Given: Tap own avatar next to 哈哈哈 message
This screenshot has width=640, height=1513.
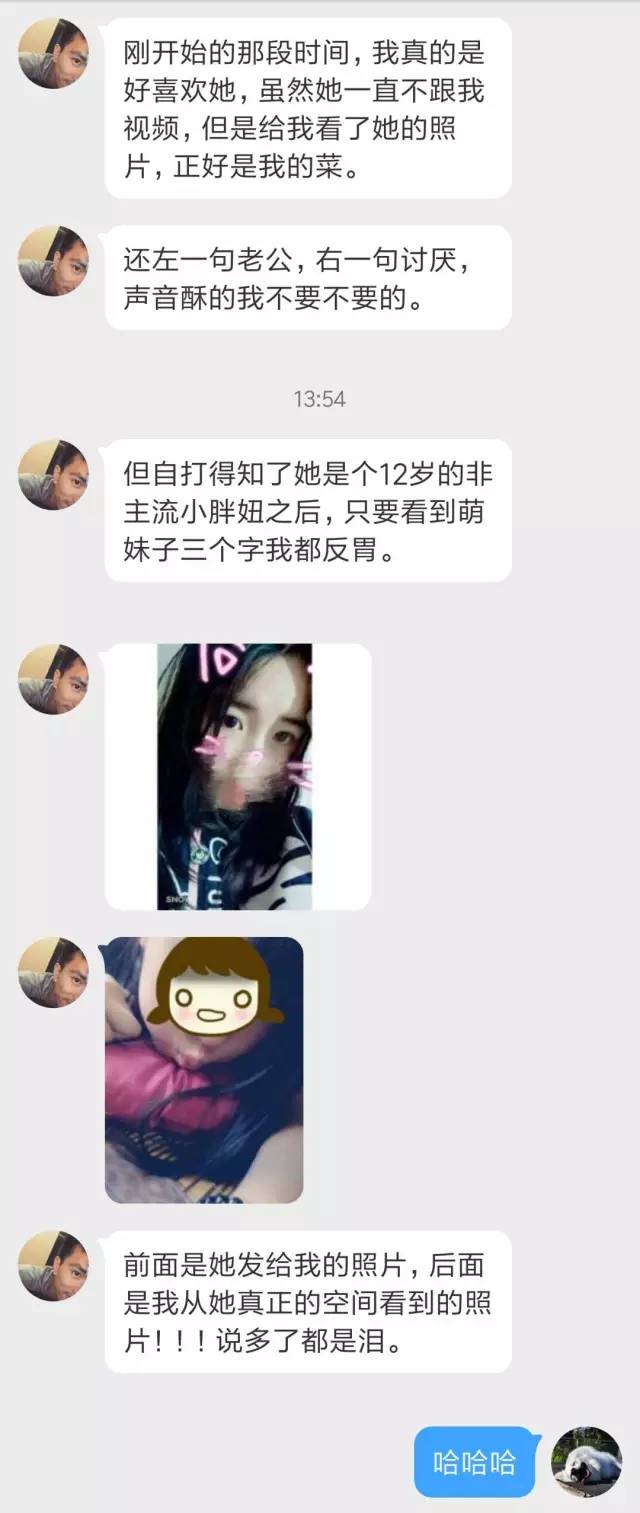Looking at the screenshot, I should 587,1461.
